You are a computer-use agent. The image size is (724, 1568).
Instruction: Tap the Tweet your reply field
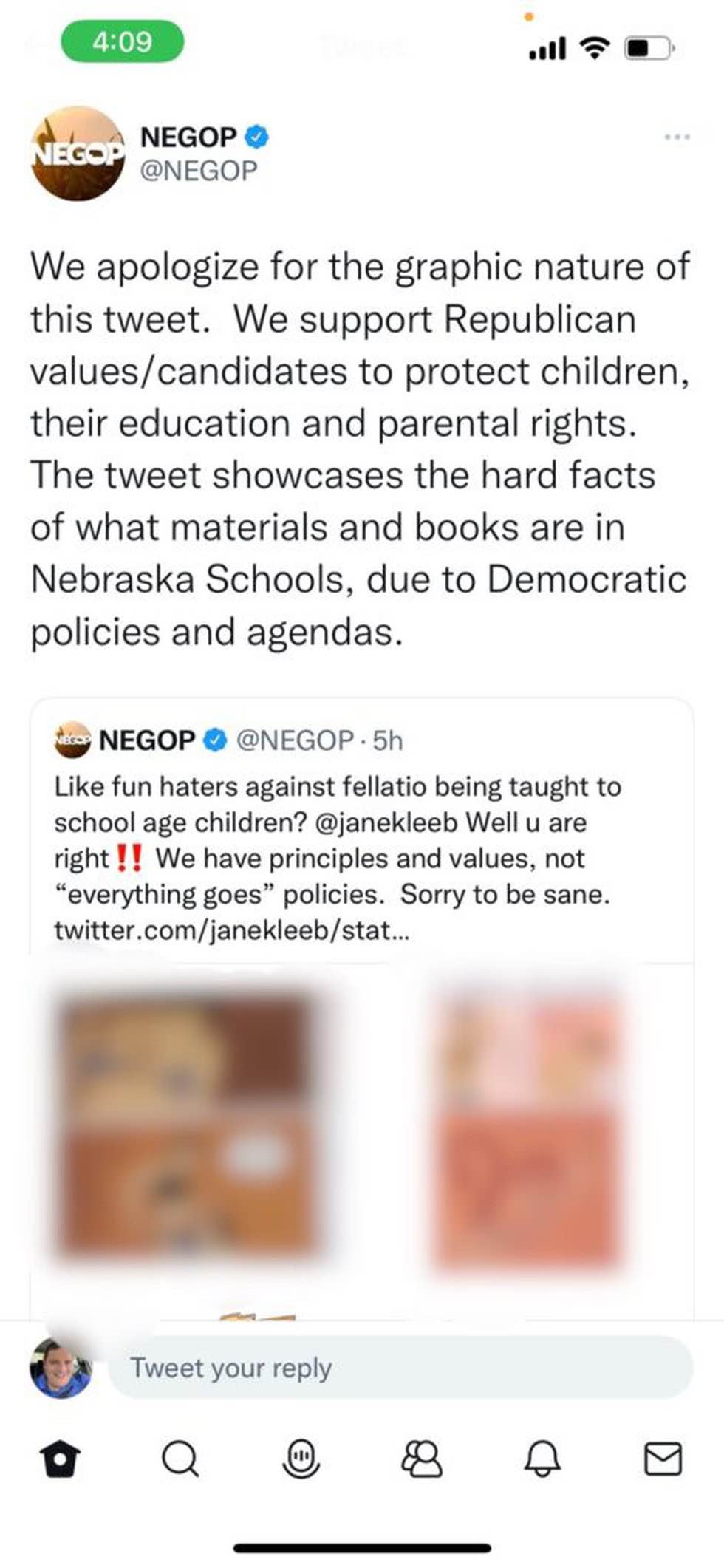399,1368
